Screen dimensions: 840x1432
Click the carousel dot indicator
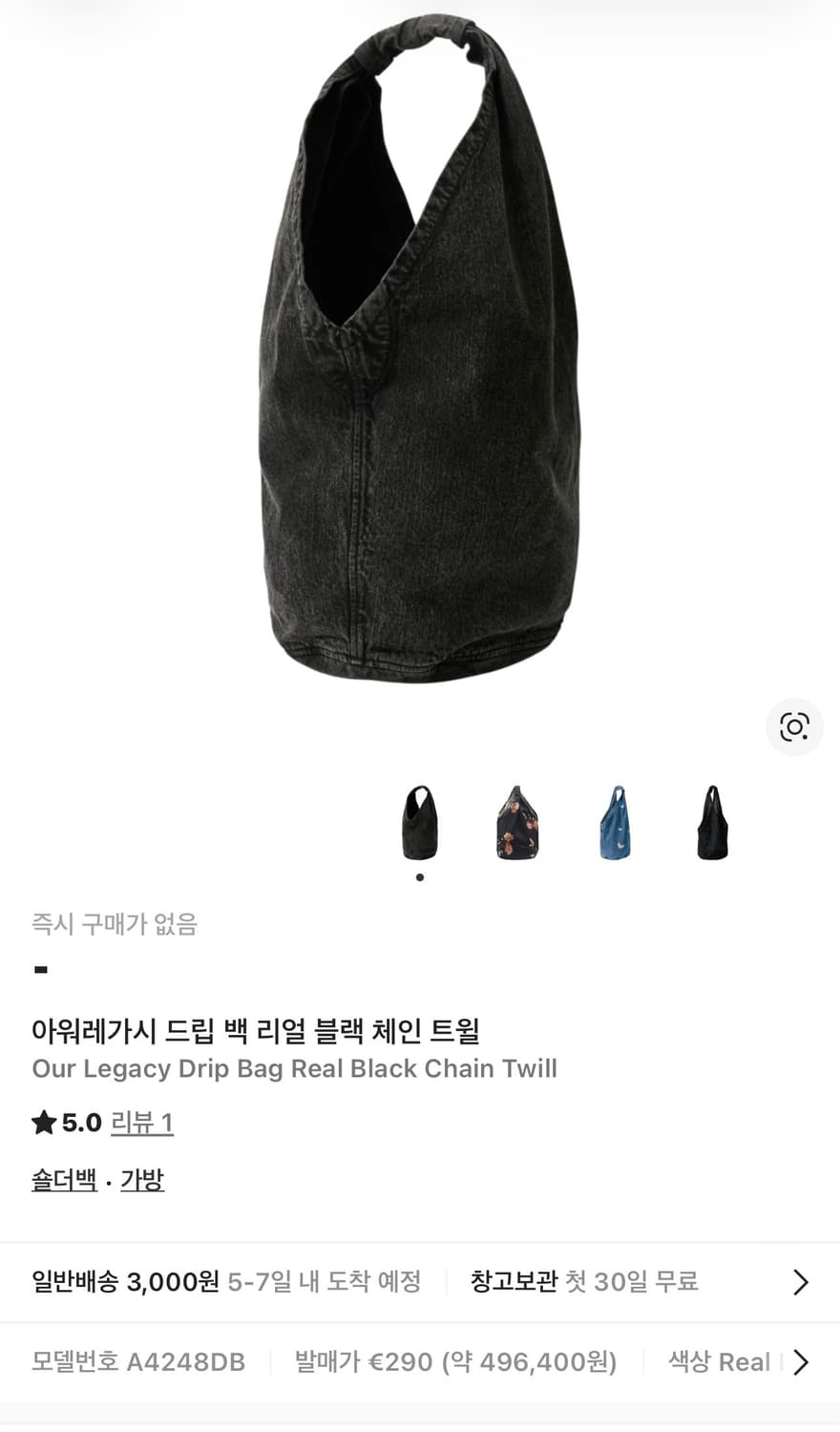tap(420, 876)
